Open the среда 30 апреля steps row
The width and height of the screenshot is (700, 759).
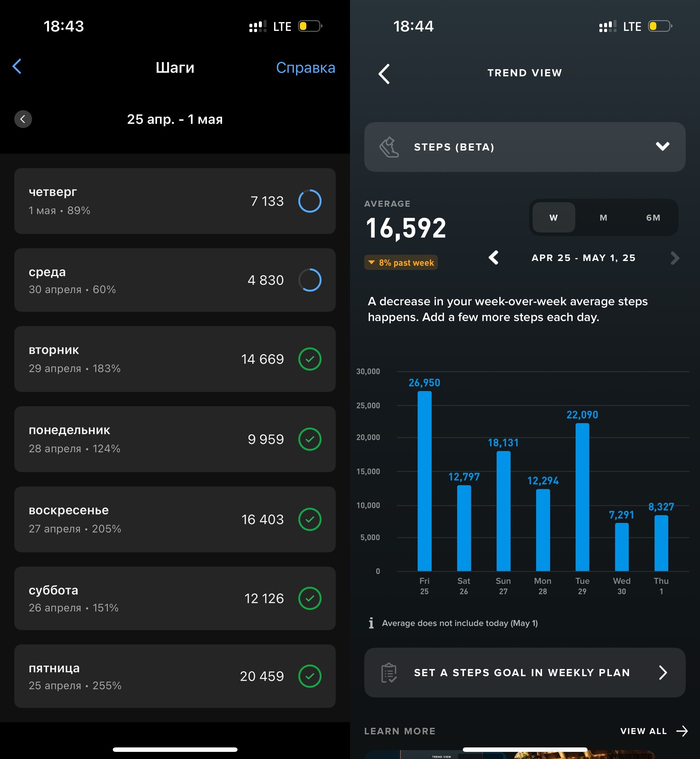pos(175,280)
